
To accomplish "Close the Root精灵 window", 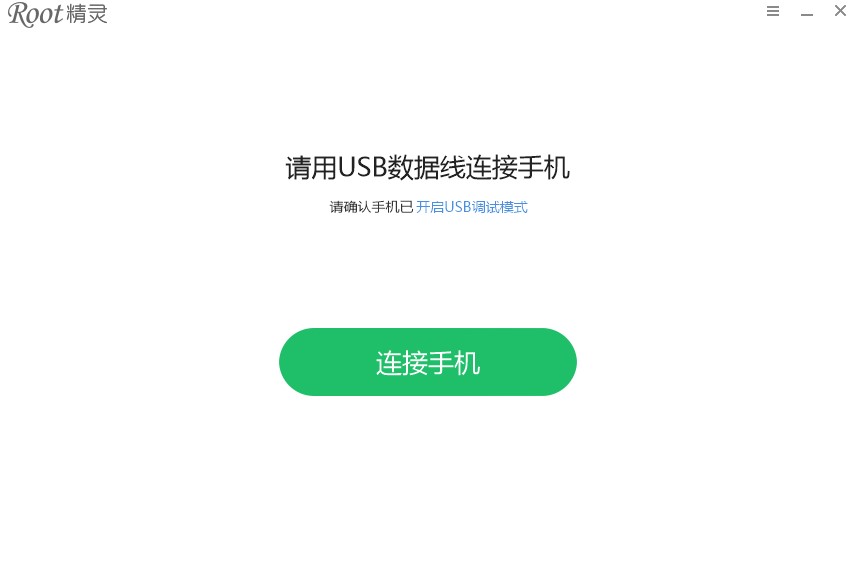I will pyautogui.click(x=840, y=11).
